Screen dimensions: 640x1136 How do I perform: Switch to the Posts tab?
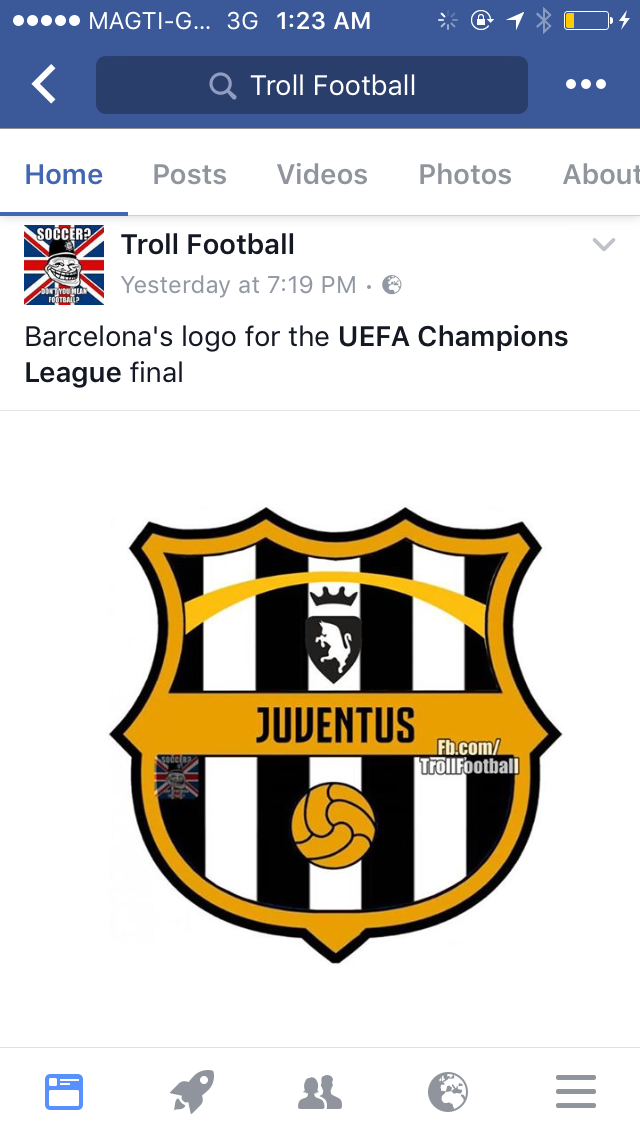189,174
